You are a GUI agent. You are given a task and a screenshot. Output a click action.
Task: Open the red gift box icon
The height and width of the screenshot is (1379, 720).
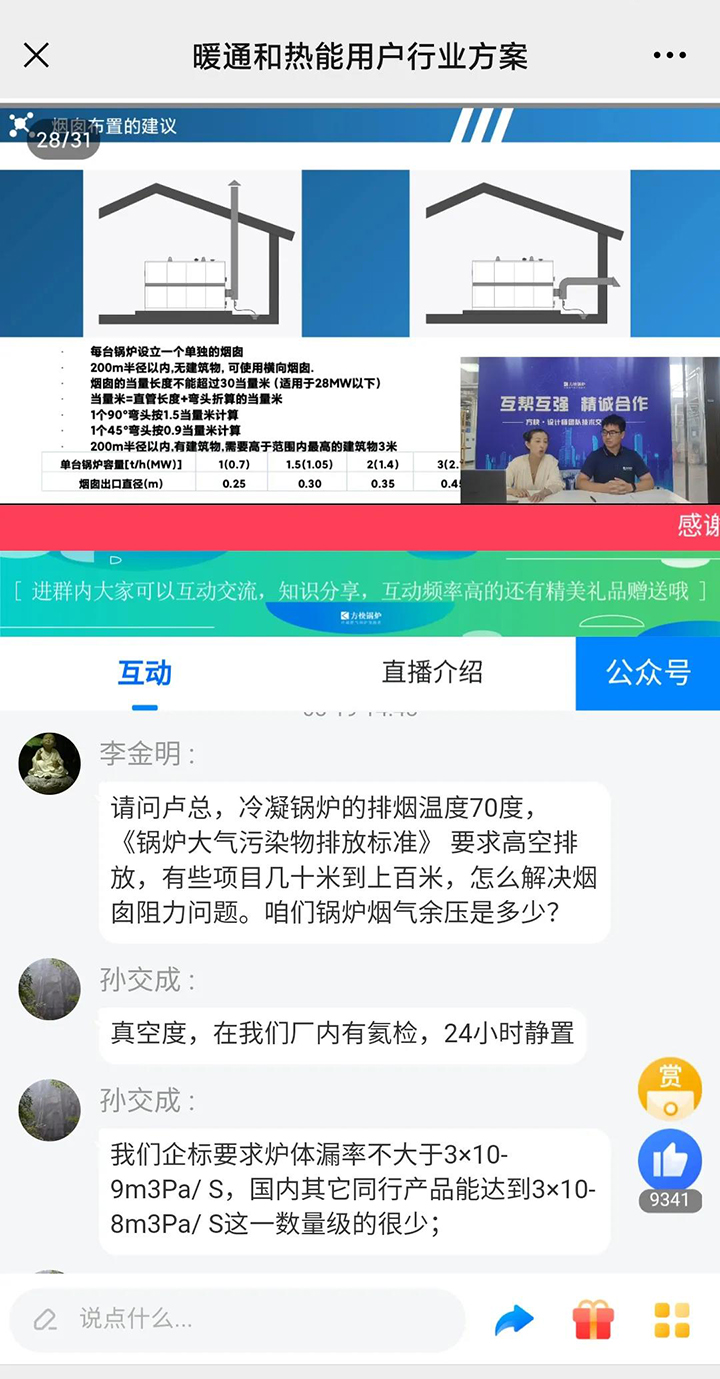[595, 1320]
